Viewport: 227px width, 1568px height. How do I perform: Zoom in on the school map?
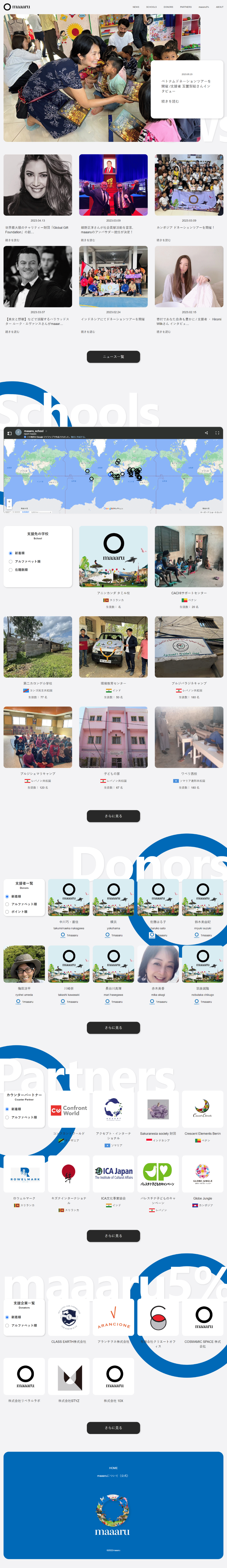9,502
